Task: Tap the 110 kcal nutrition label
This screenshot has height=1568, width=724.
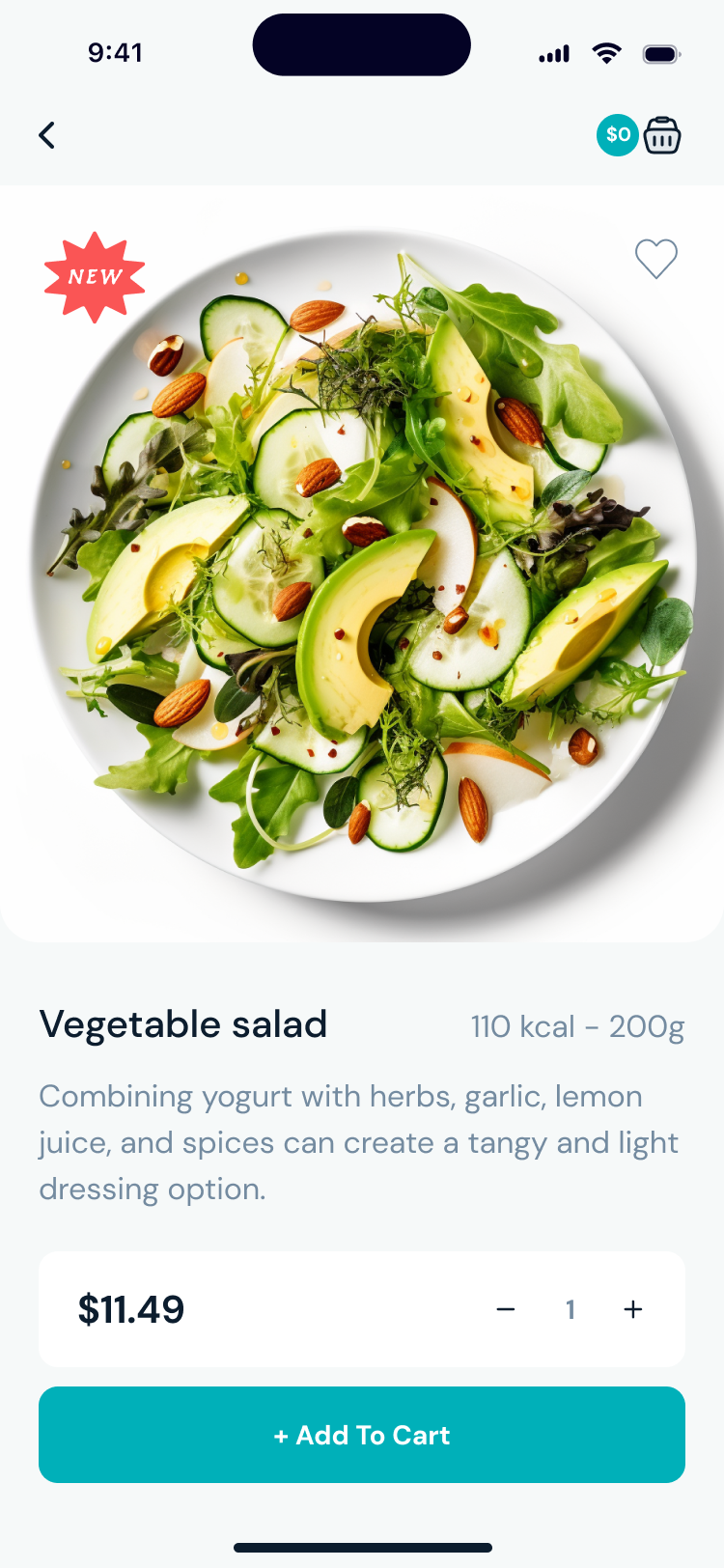Action: [x=576, y=1026]
